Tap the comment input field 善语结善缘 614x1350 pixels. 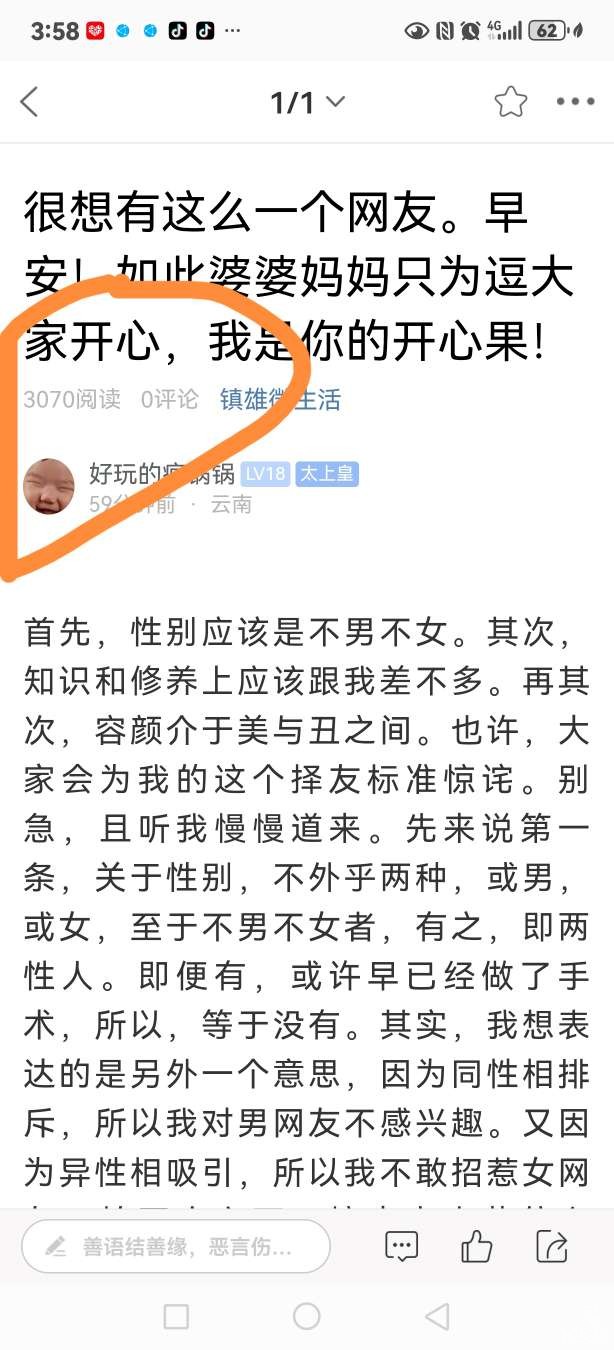176,1247
